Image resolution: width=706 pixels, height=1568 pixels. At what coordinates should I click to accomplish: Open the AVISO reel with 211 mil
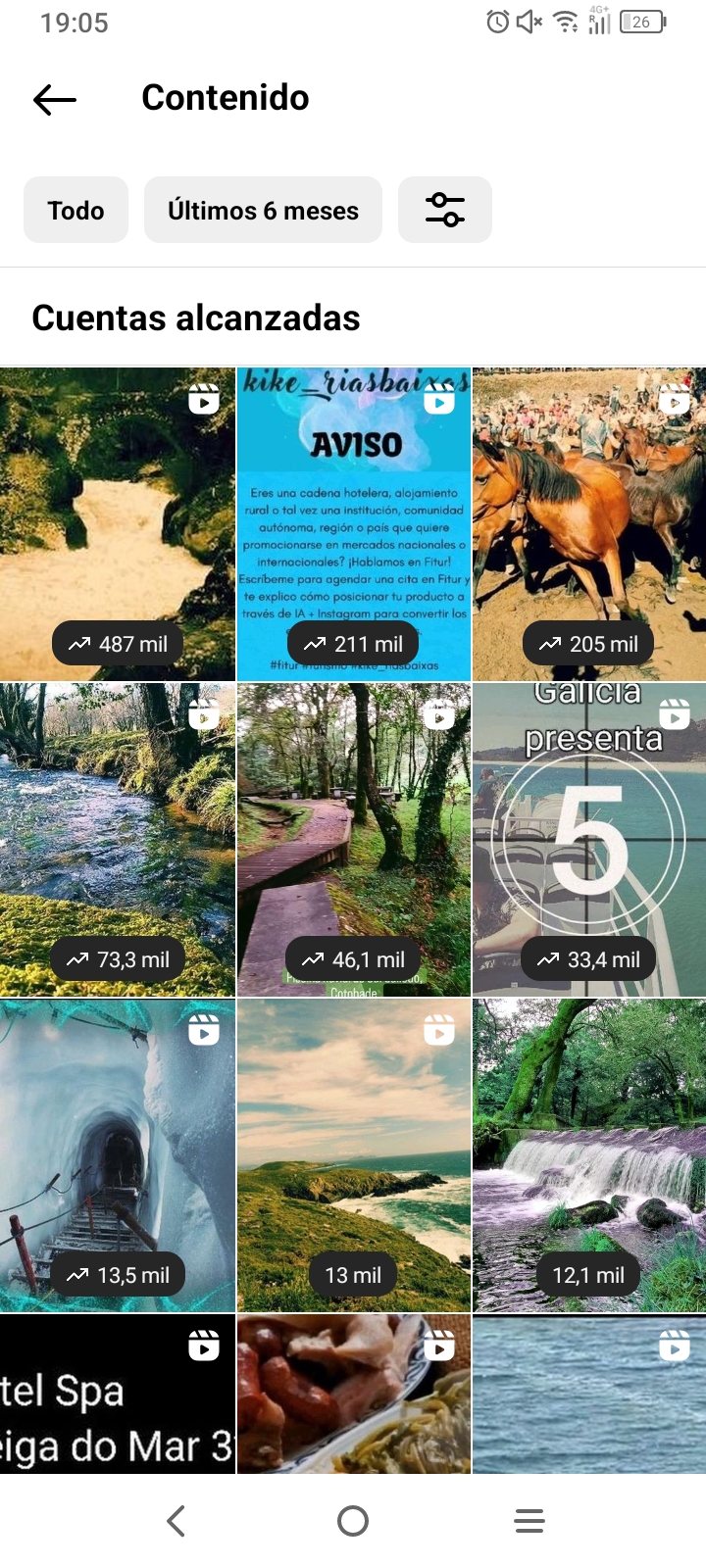pos(354,524)
